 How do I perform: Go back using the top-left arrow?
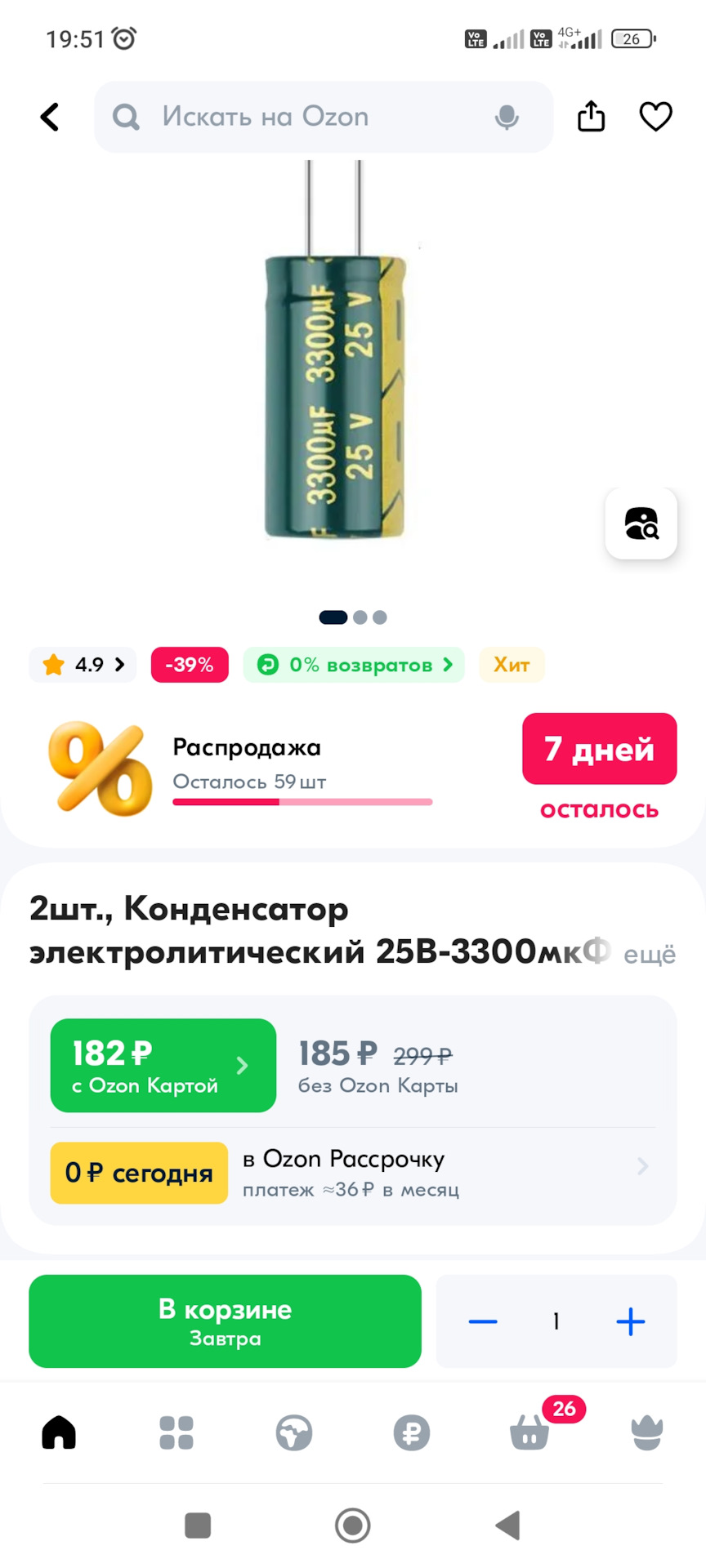pyautogui.click(x=50, y=117)
